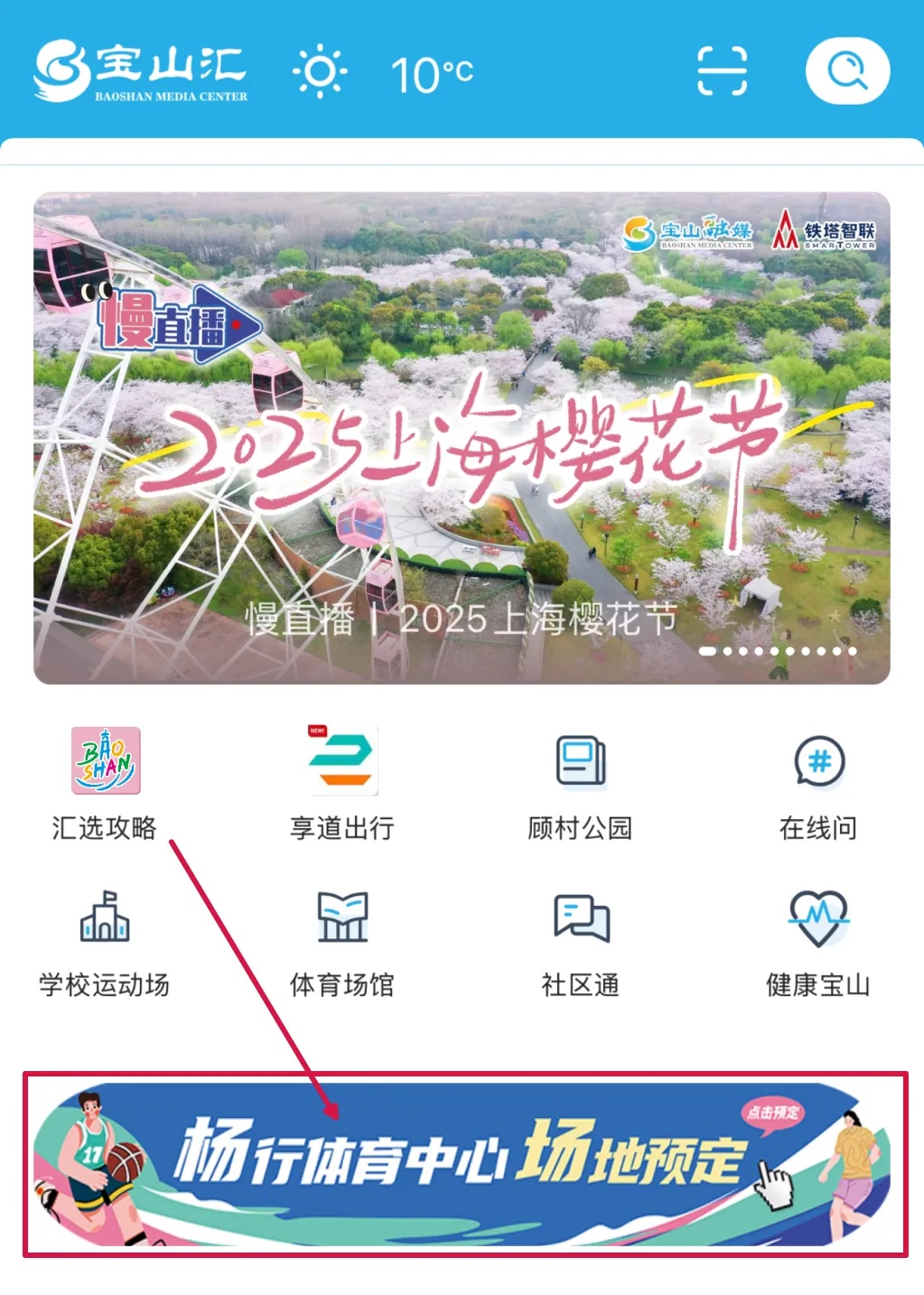Open the scan QR code icon
This screenshot has width=924, height=1295.
click(722, 71)
